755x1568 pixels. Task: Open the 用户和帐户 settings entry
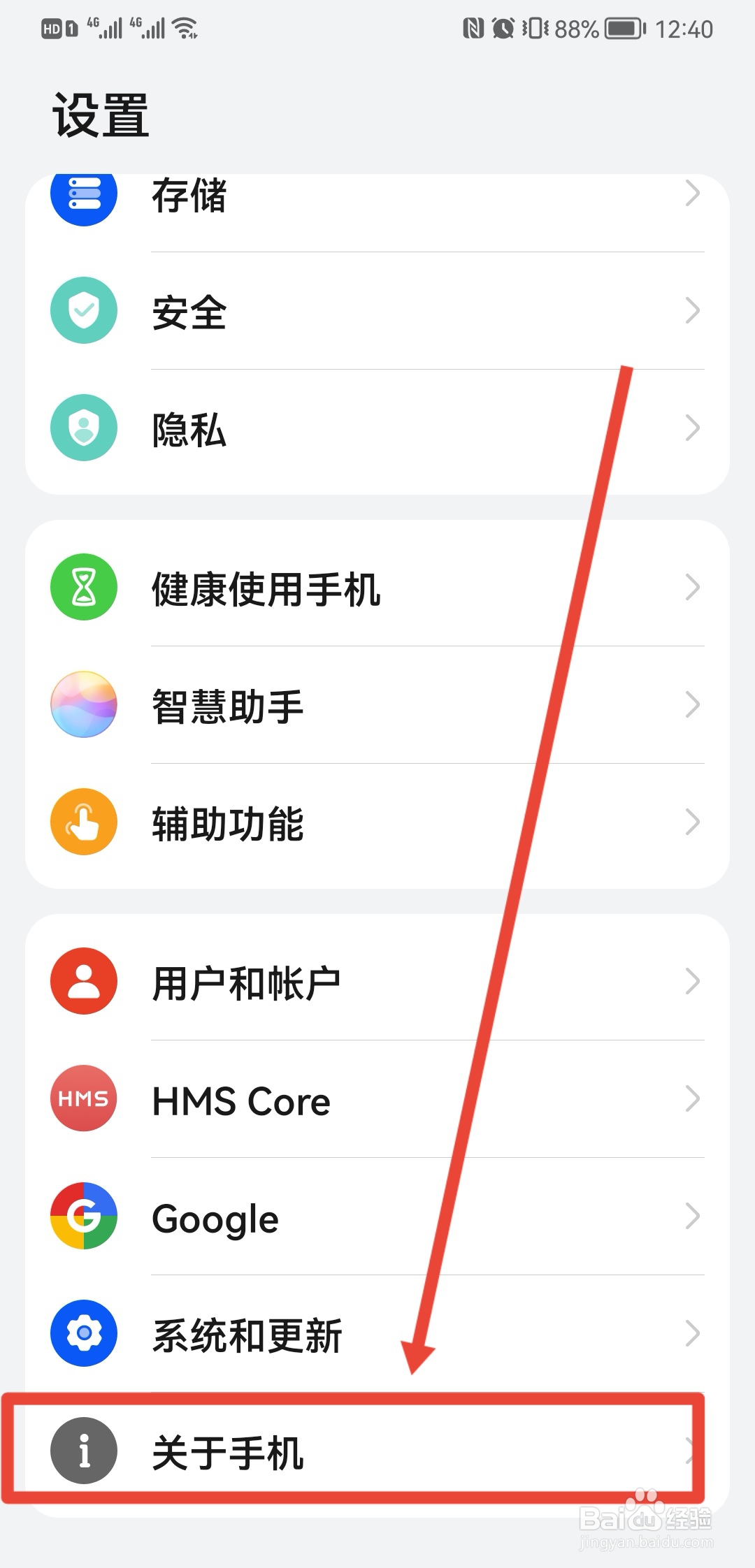point(377,981)
